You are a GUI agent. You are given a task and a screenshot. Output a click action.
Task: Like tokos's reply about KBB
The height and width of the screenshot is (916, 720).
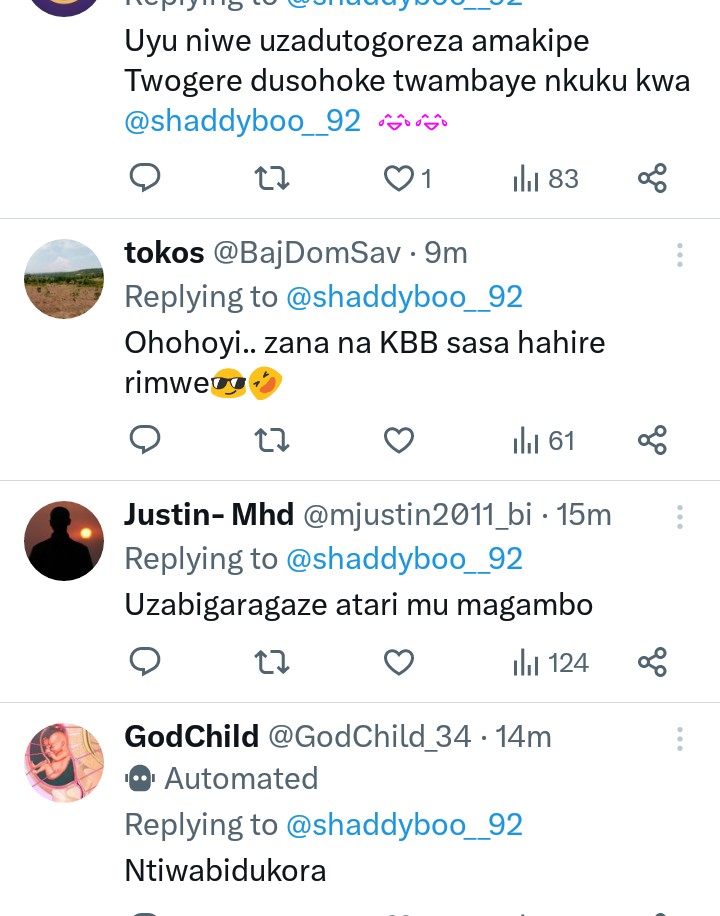399,440
